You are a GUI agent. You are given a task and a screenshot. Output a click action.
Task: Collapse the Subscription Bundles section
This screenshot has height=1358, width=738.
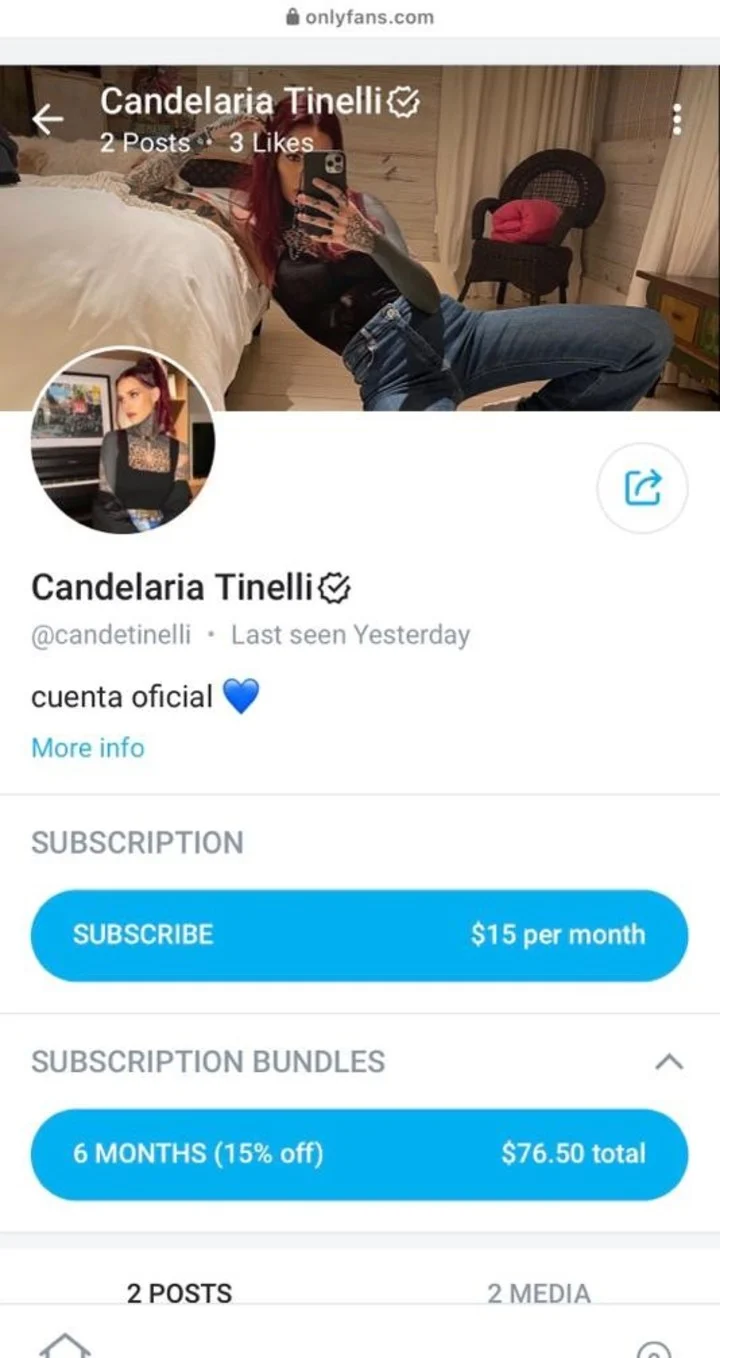(669, 1062)
